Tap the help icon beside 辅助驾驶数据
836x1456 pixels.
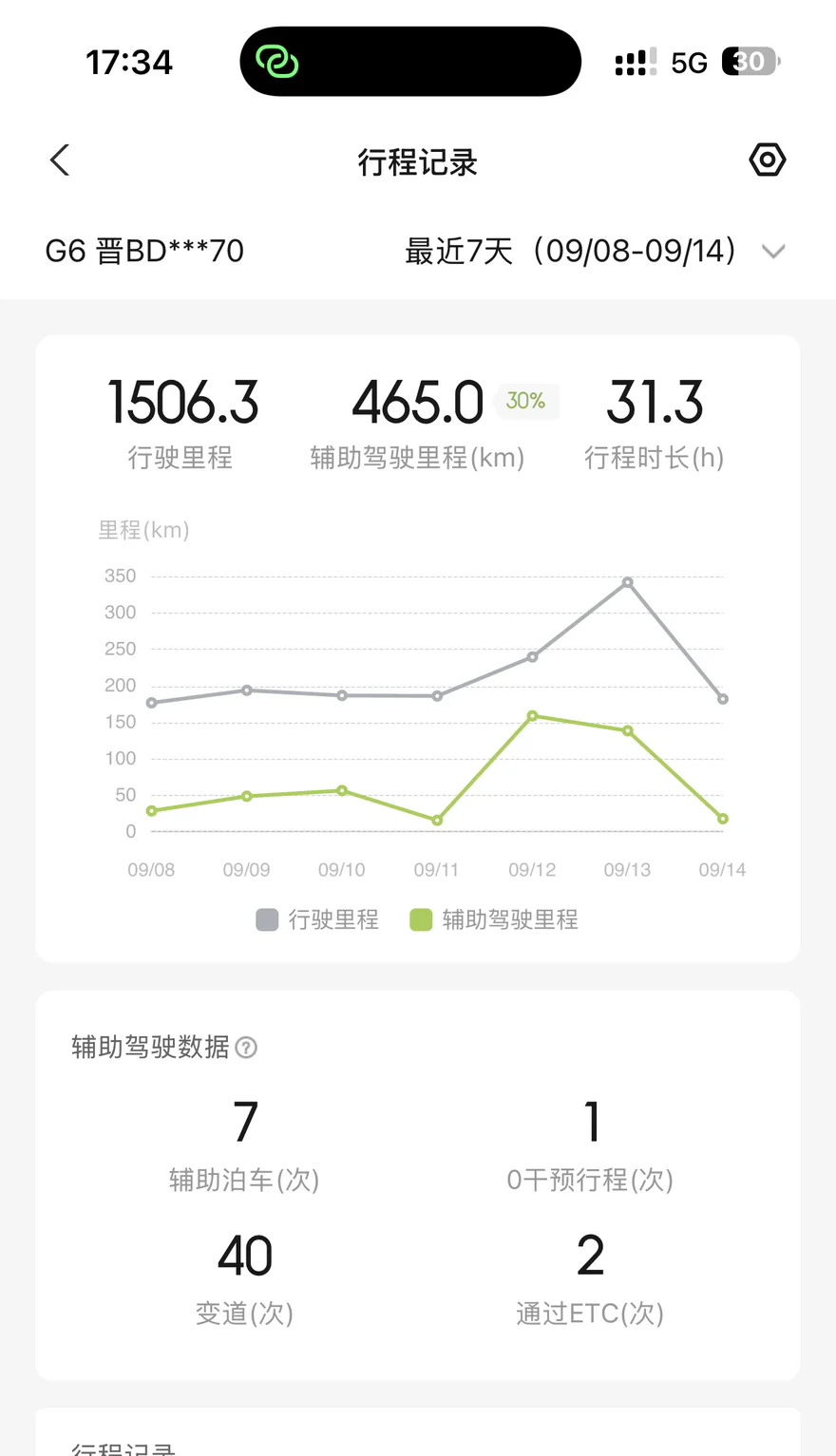[246, 1048]
